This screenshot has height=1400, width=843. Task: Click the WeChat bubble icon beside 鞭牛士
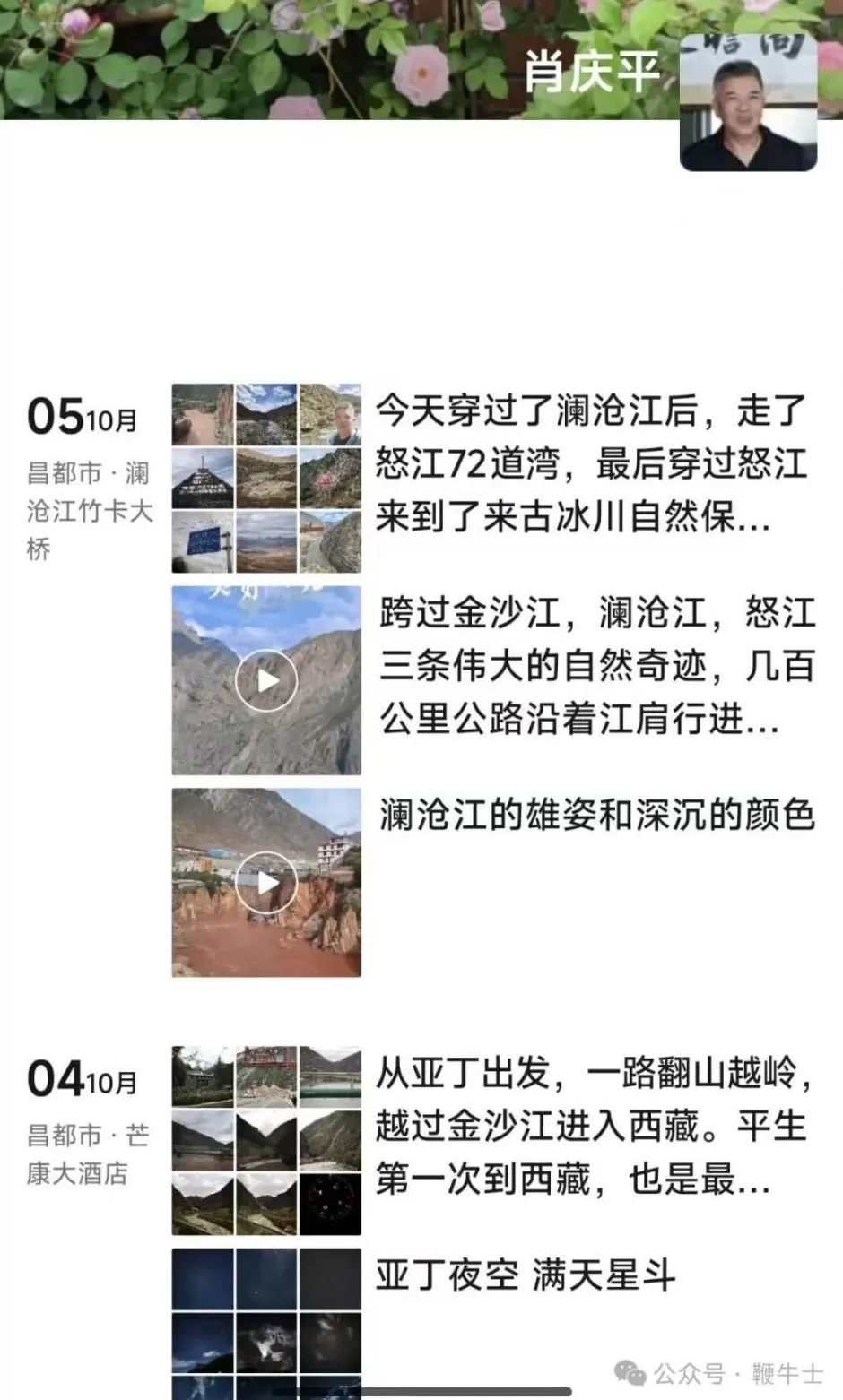(629, 1370)
